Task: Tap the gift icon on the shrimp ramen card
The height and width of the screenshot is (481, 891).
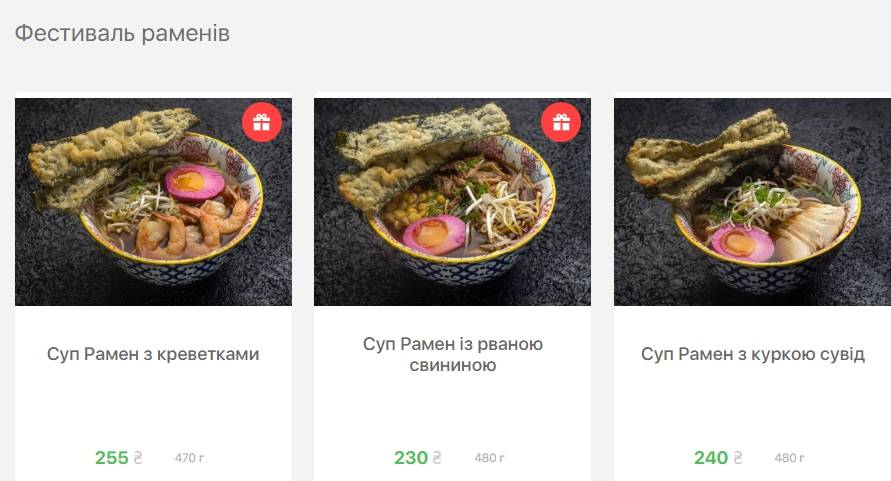Action: pyautogui.click(x=262, y=122)
